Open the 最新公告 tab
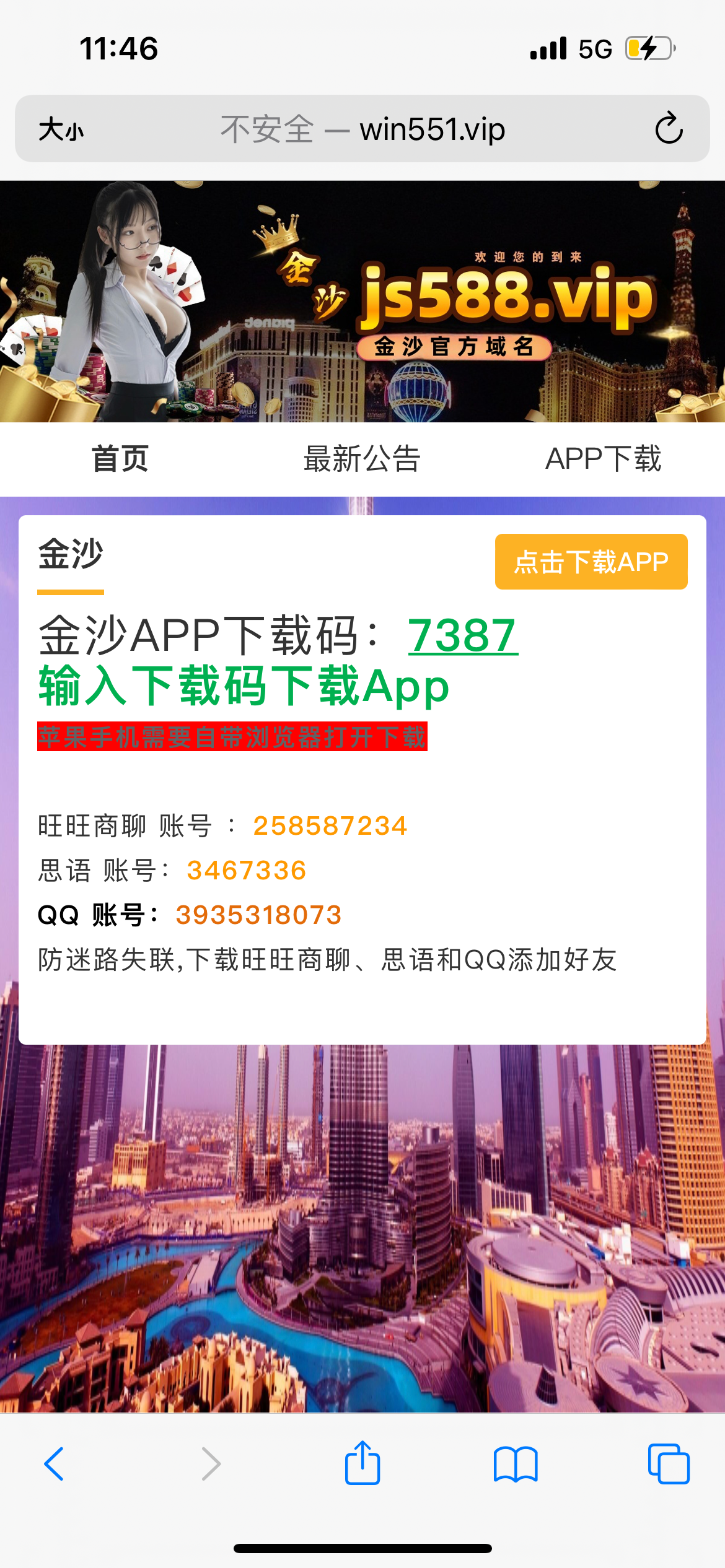Screen dimensions: 725x1568 [362, 459]
